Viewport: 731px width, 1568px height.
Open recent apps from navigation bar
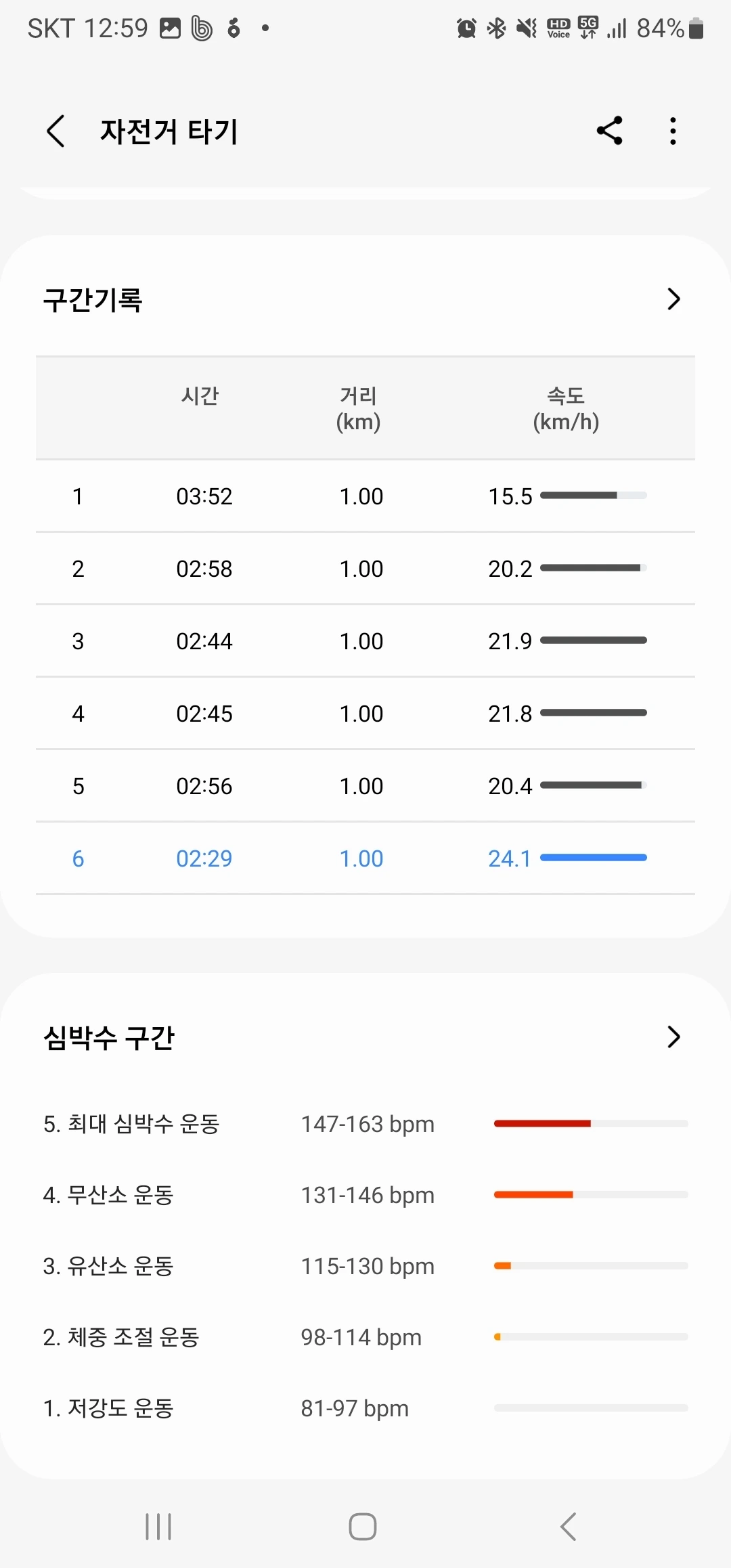[158, 1527]
